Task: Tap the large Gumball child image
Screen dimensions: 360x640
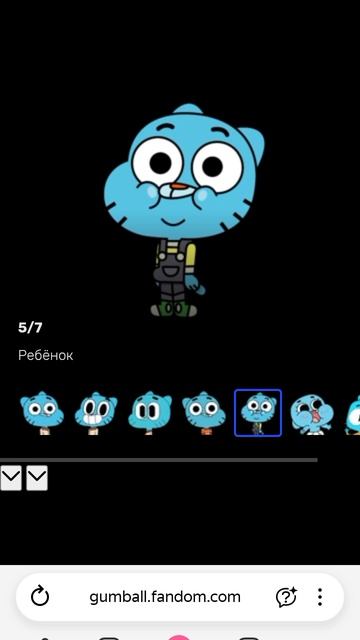Action: [184, 210]
